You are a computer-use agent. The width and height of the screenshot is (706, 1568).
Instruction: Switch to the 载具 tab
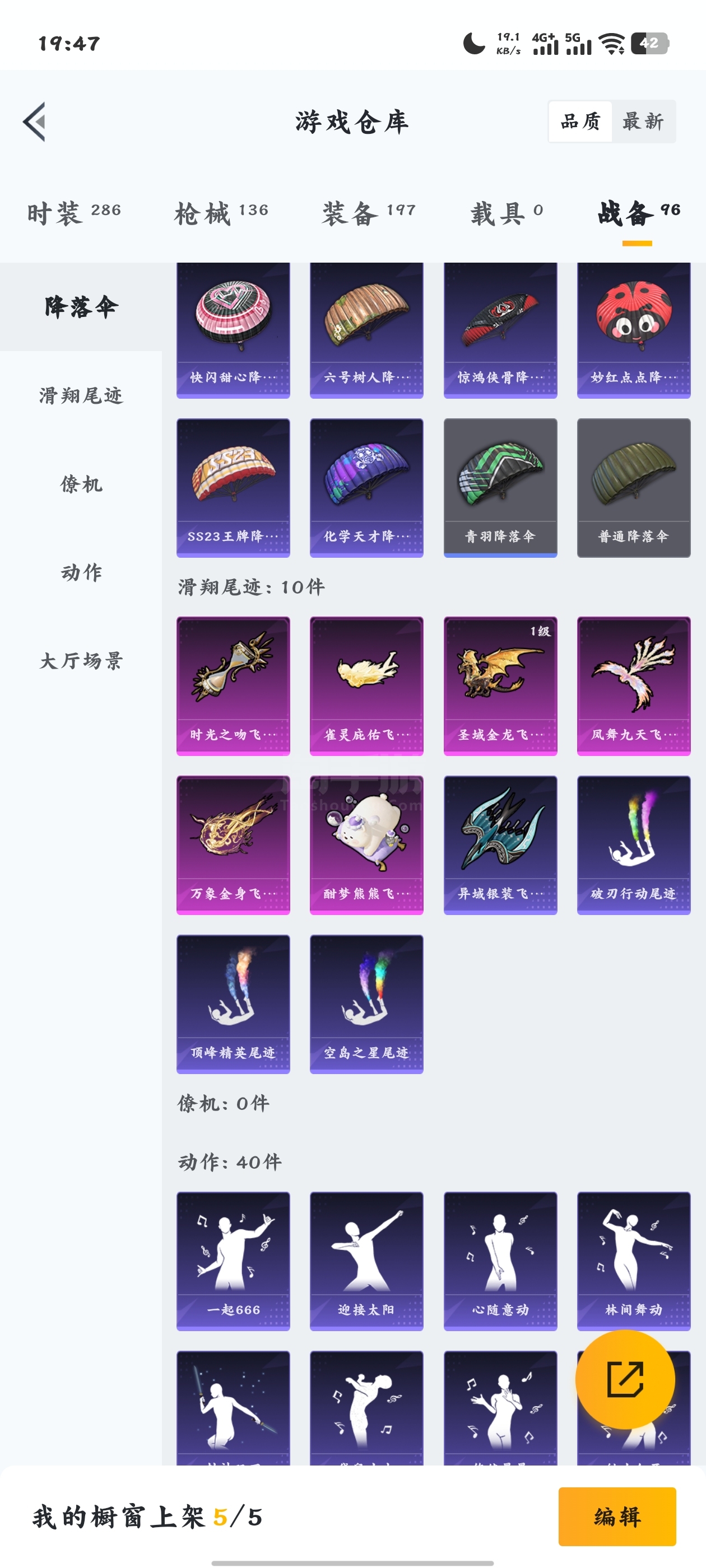(506, 213)
